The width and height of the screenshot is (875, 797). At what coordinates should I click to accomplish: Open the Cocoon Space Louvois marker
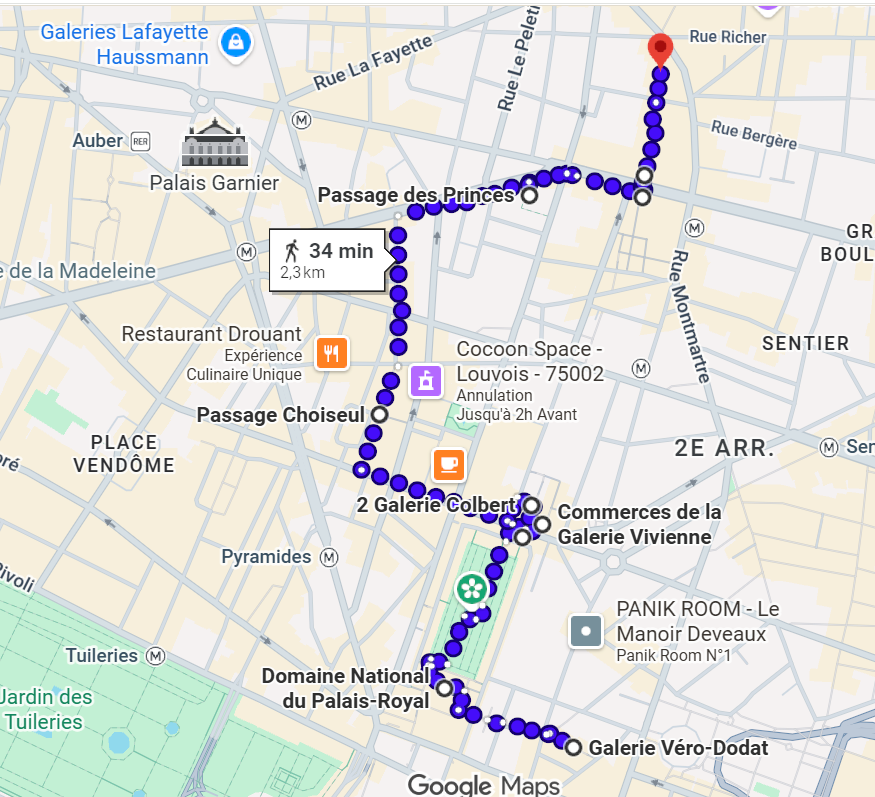(426, 381)
